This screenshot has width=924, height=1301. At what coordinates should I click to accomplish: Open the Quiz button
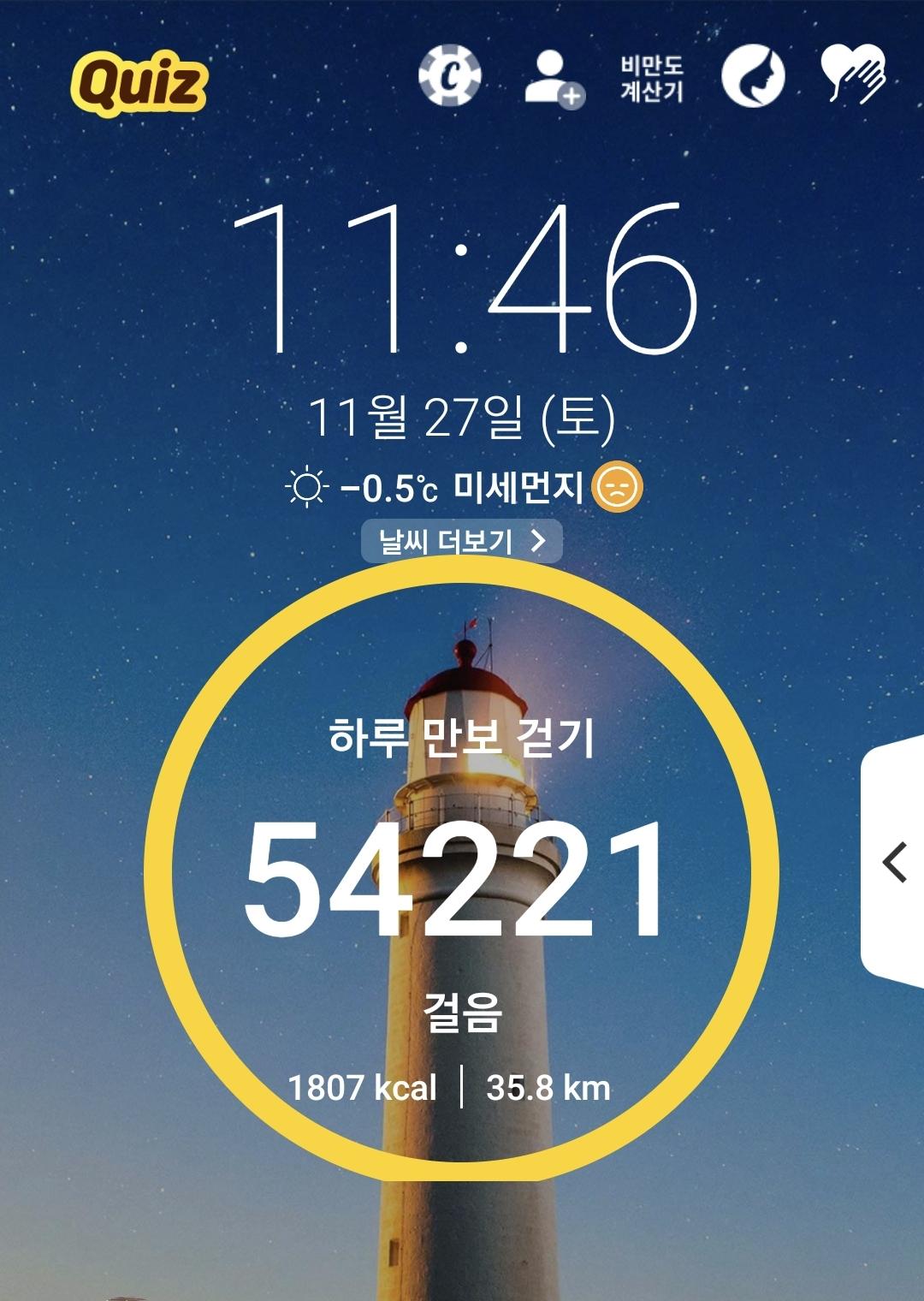[x=139, y=83]
